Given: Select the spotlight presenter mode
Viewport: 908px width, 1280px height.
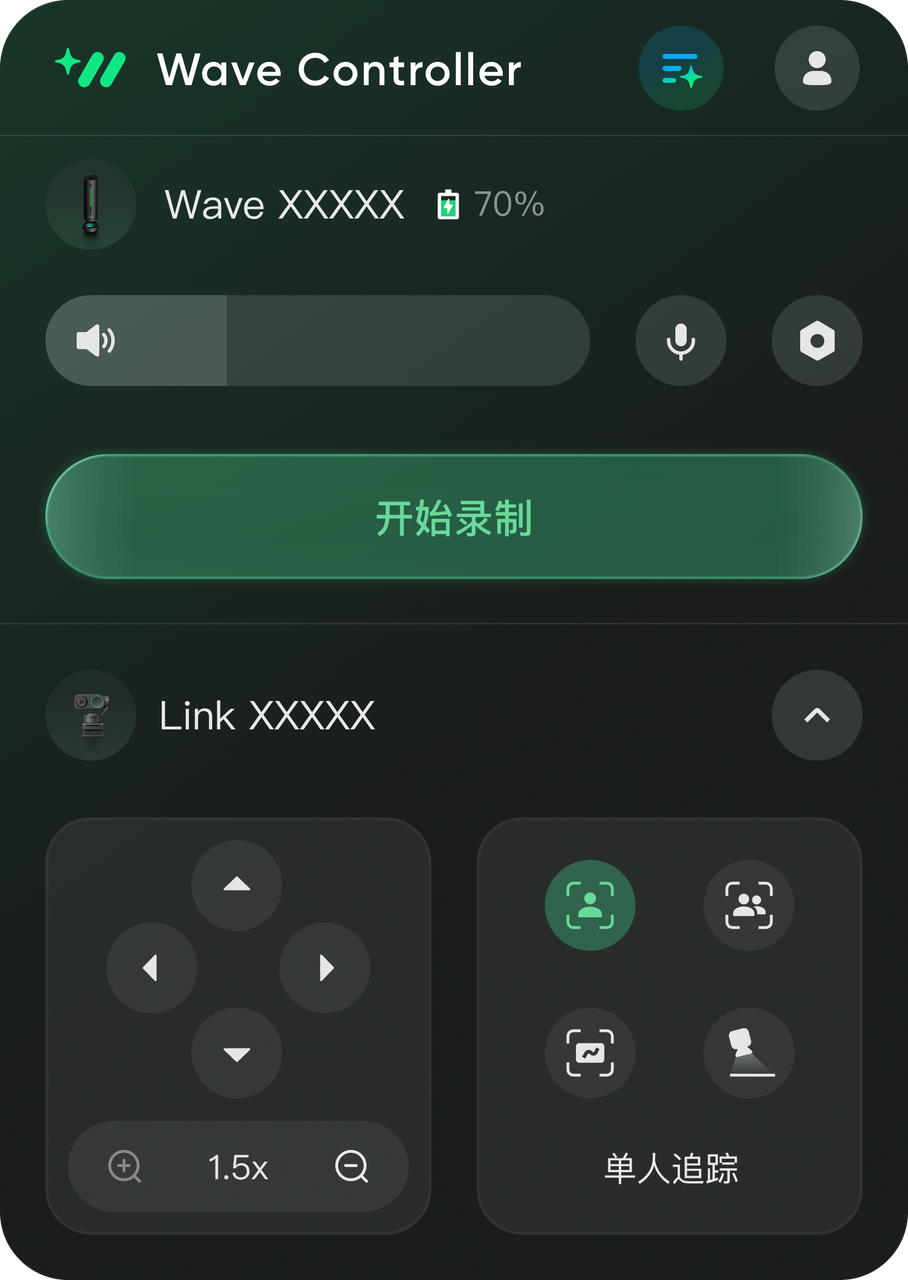Looking at the screenshot, I should click(x=749, y=1053).
